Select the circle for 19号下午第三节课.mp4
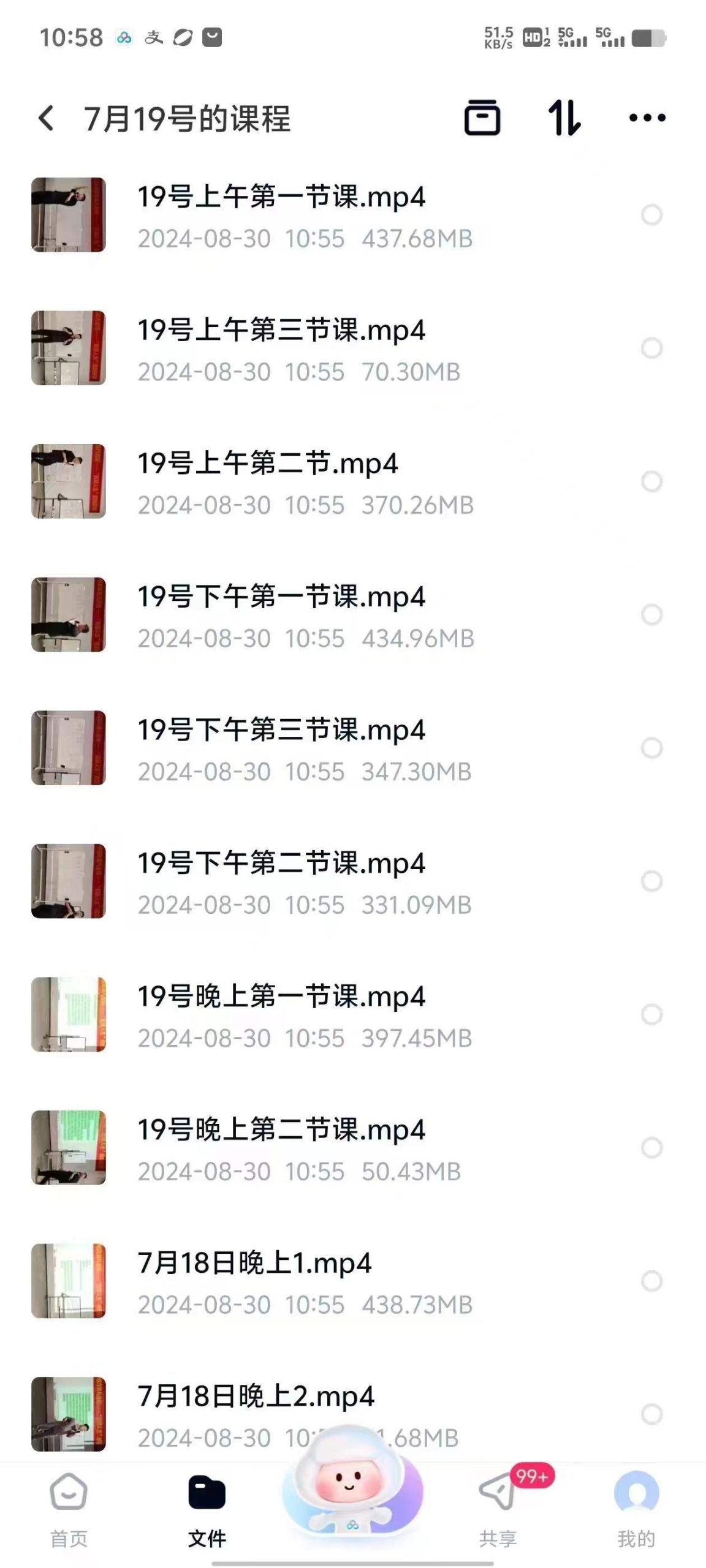 tap(651, 748)
